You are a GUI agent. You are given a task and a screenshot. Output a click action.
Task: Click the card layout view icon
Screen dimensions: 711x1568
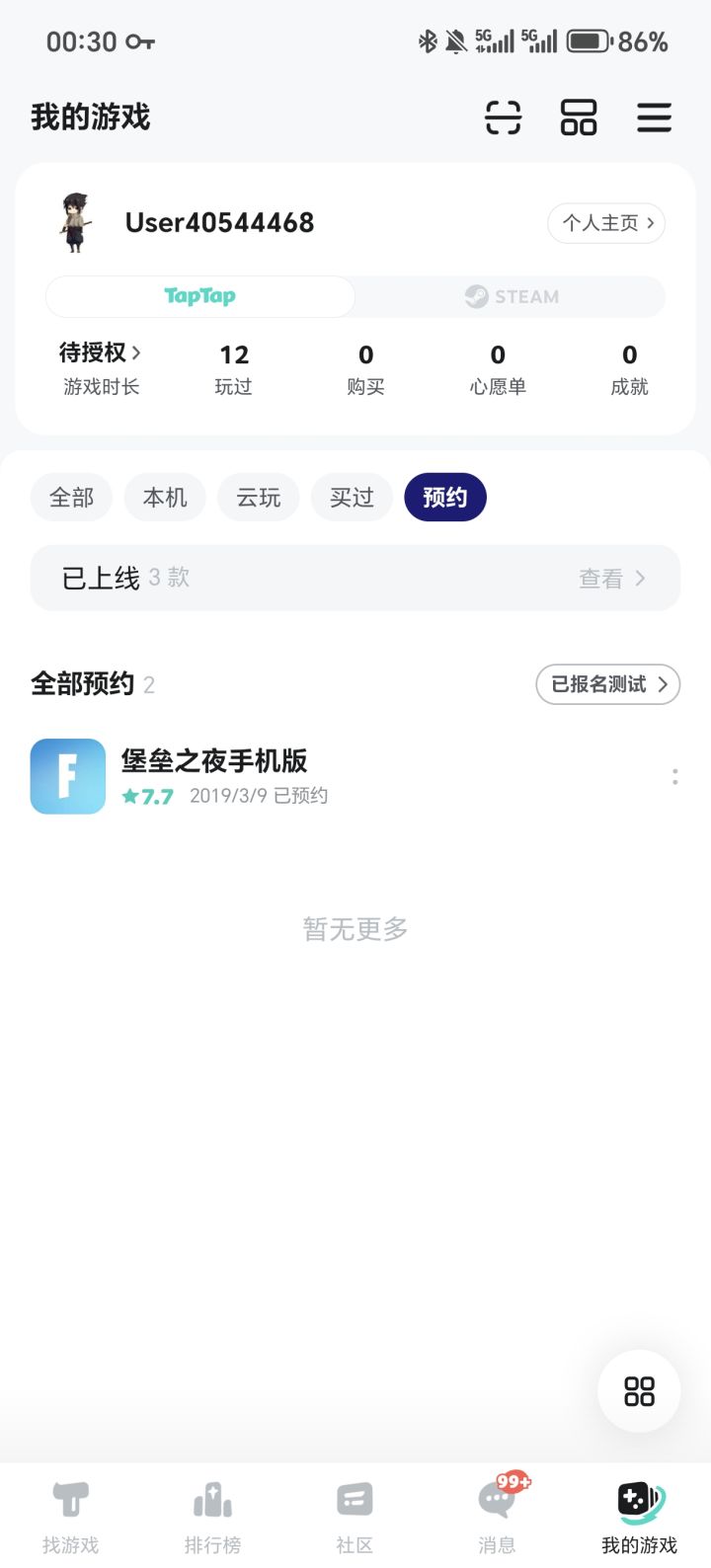point(578,117)
